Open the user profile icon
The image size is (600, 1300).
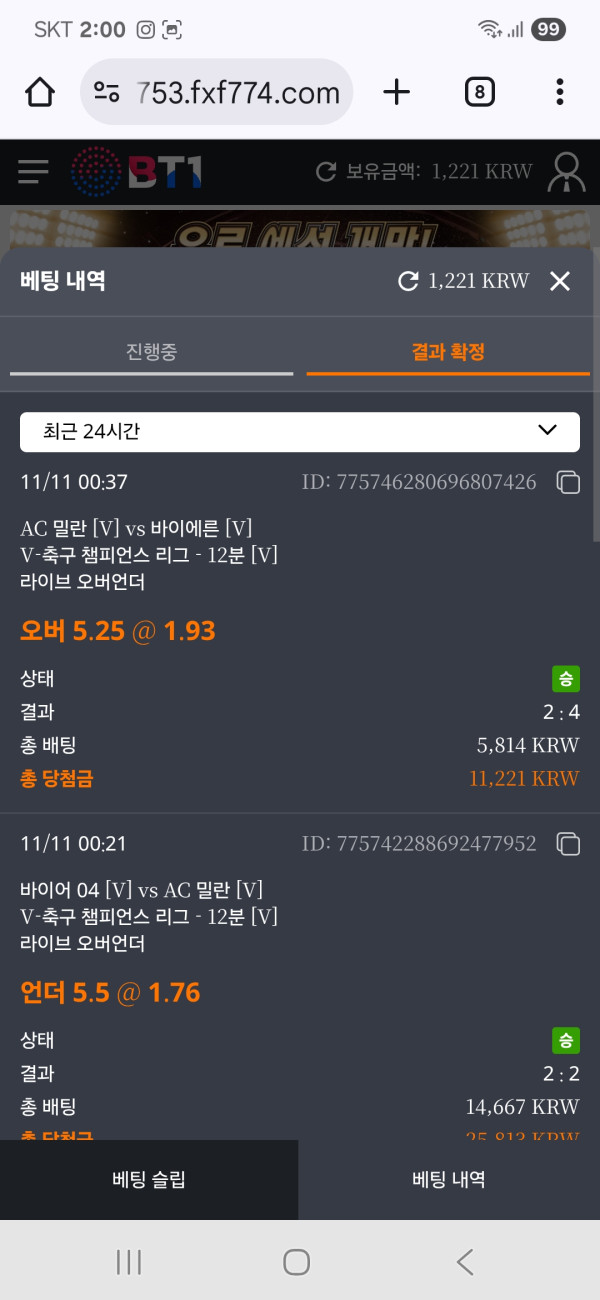(x=566, y=172)
